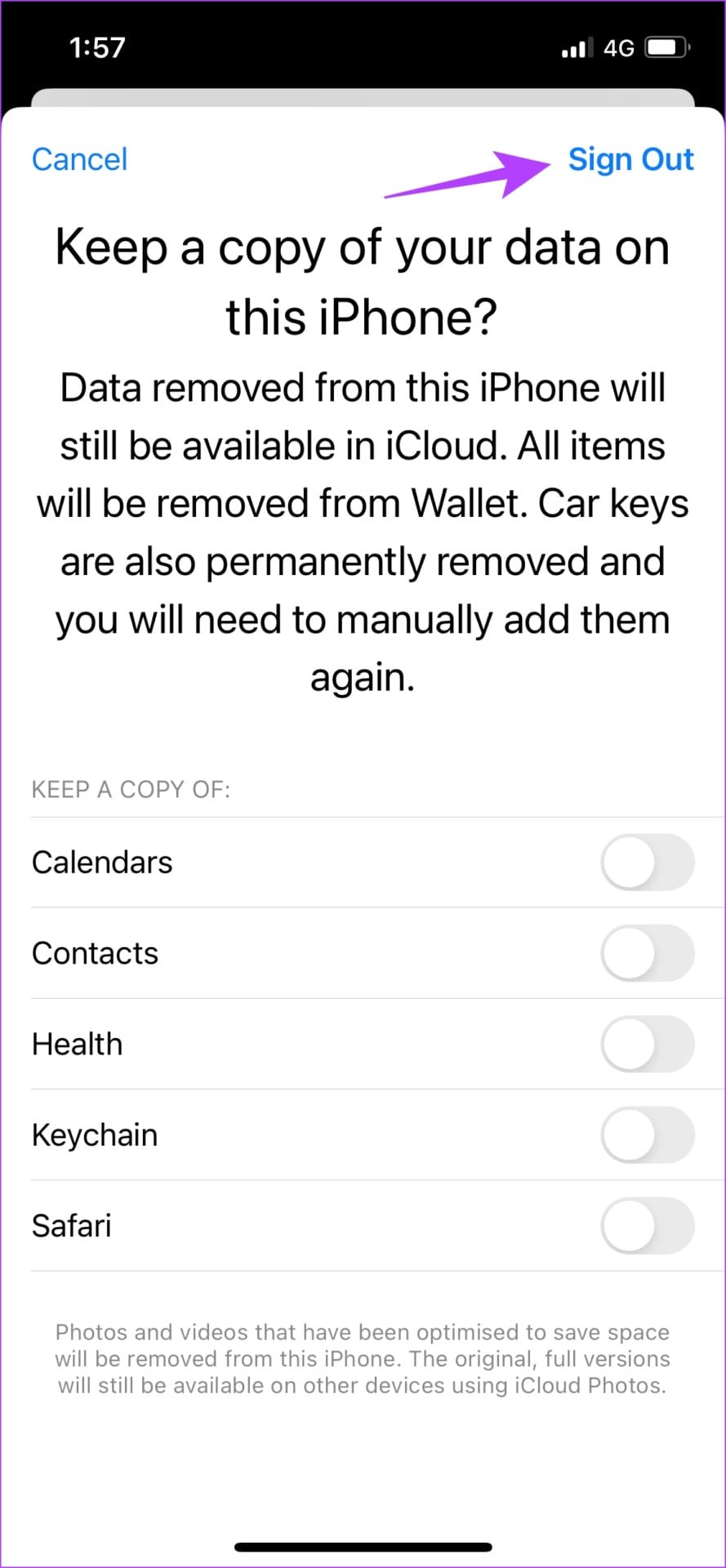Tap the home indicator bar at bottom
The height and width of the screenshot is (1568, 726).
click(363, 1546)
